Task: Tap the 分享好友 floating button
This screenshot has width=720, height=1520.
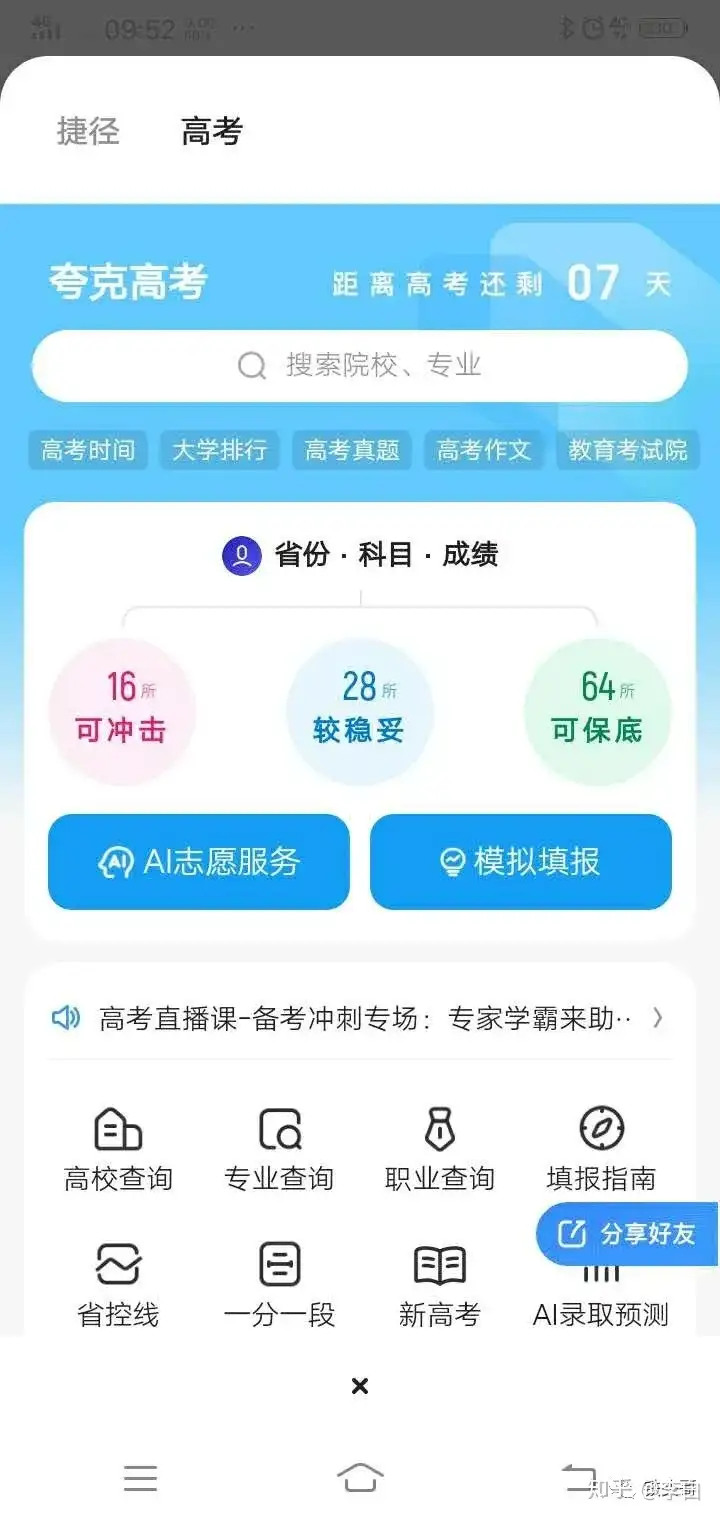Action: 628,1234
